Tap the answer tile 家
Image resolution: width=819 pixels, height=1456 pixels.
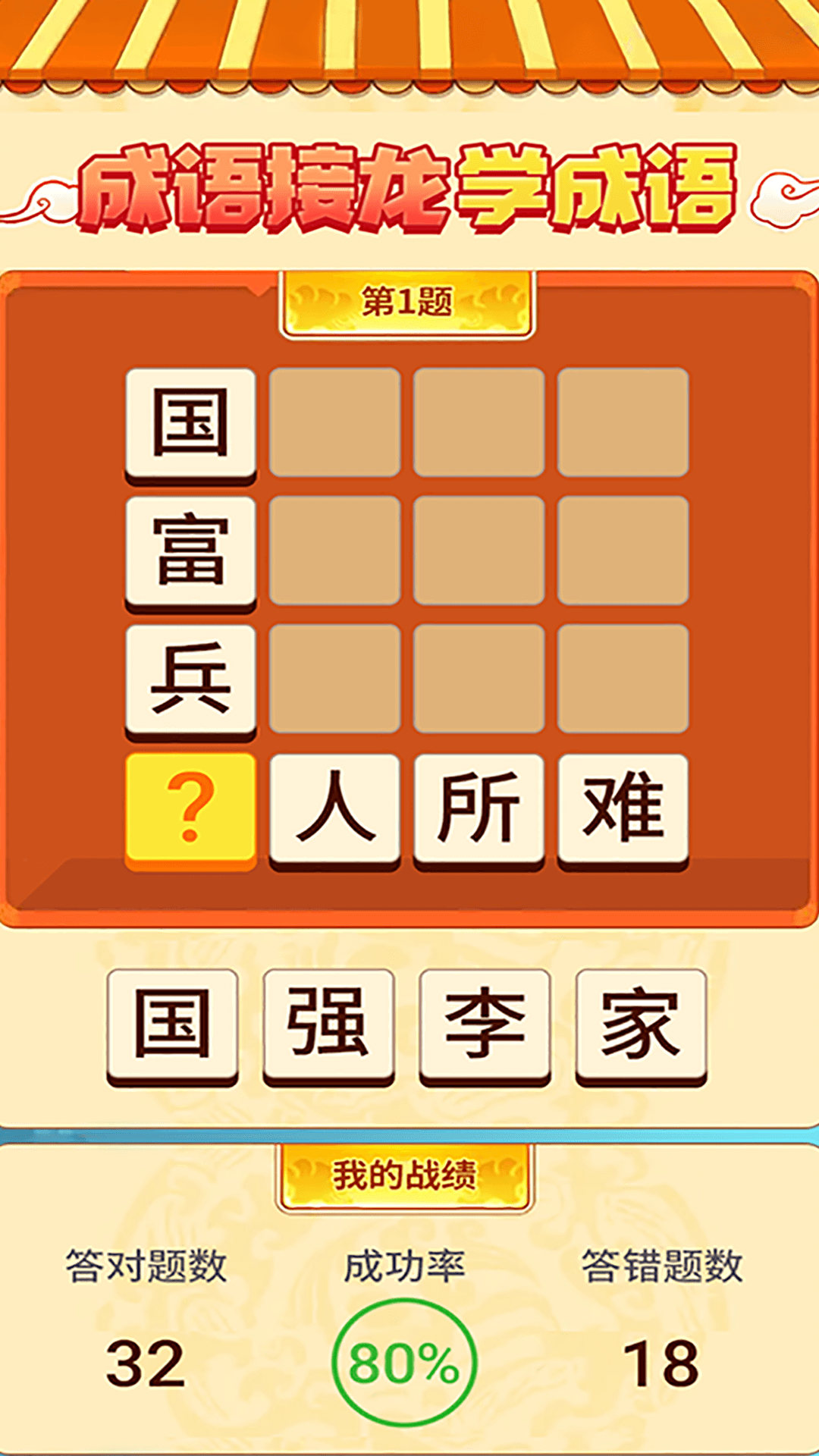point(642,1025)
